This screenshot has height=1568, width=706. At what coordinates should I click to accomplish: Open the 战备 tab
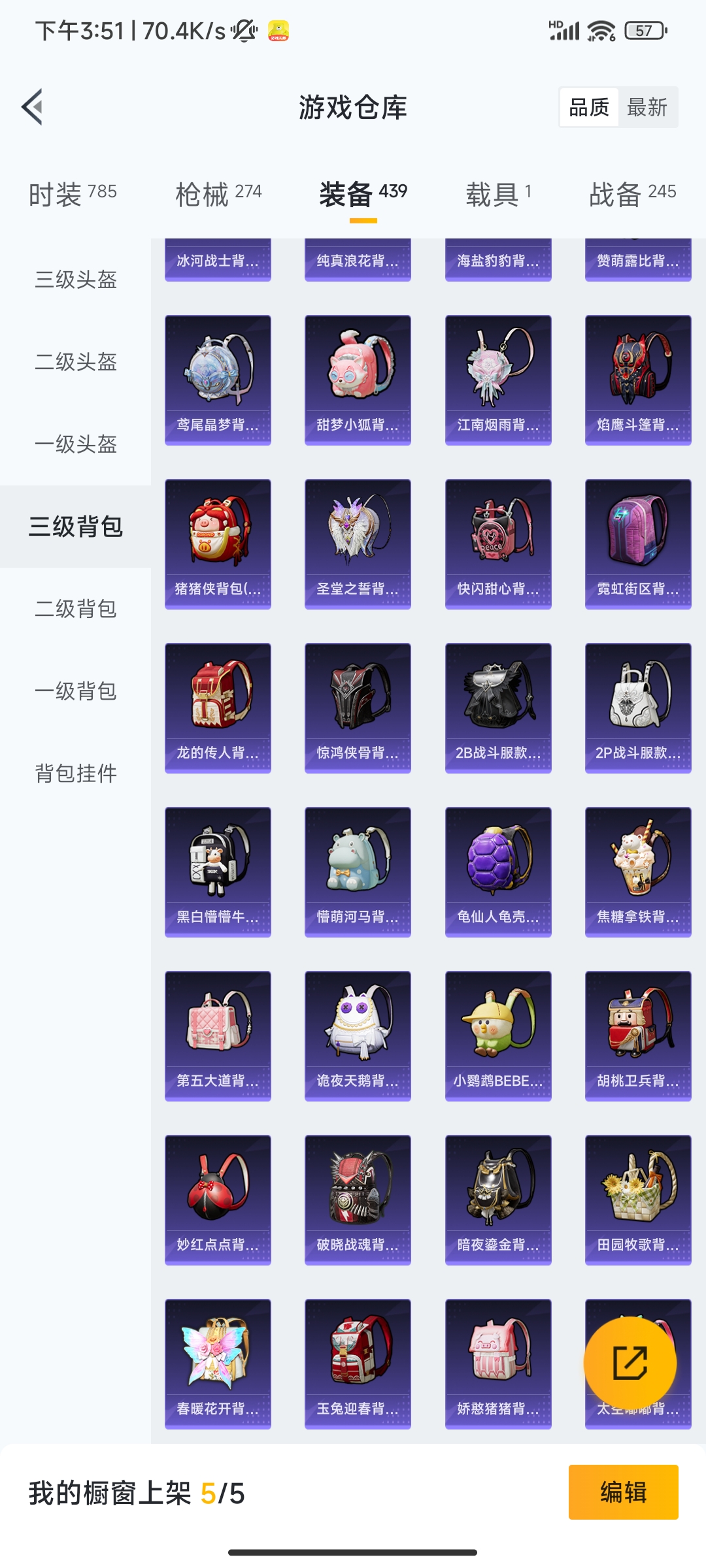tap(632, 194)
